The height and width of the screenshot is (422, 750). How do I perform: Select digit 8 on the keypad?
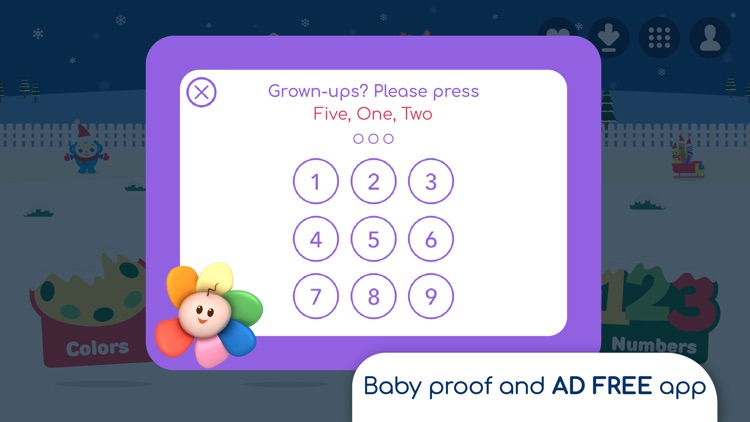click(374, 297)
